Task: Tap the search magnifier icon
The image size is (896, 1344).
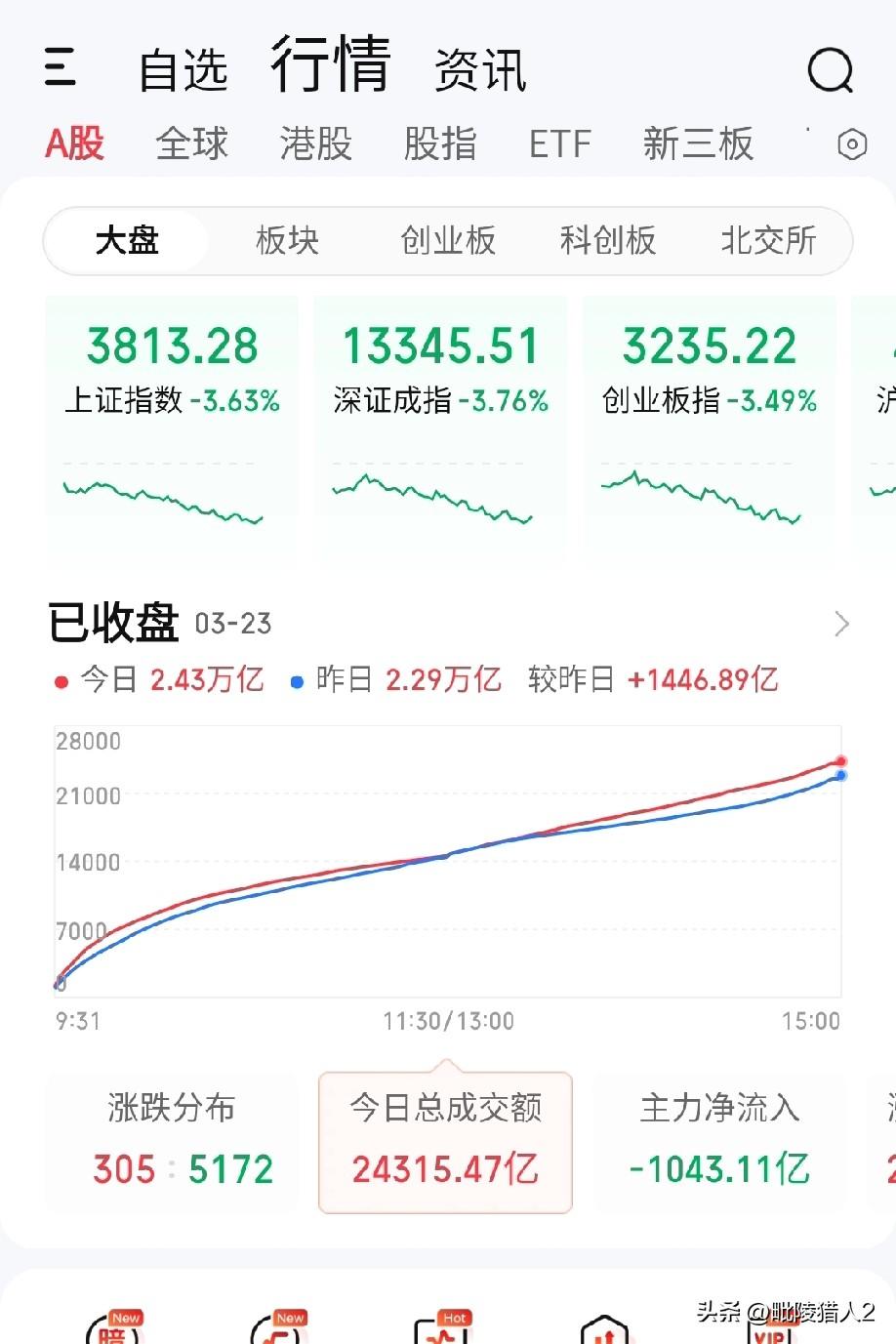Action: 829,68
